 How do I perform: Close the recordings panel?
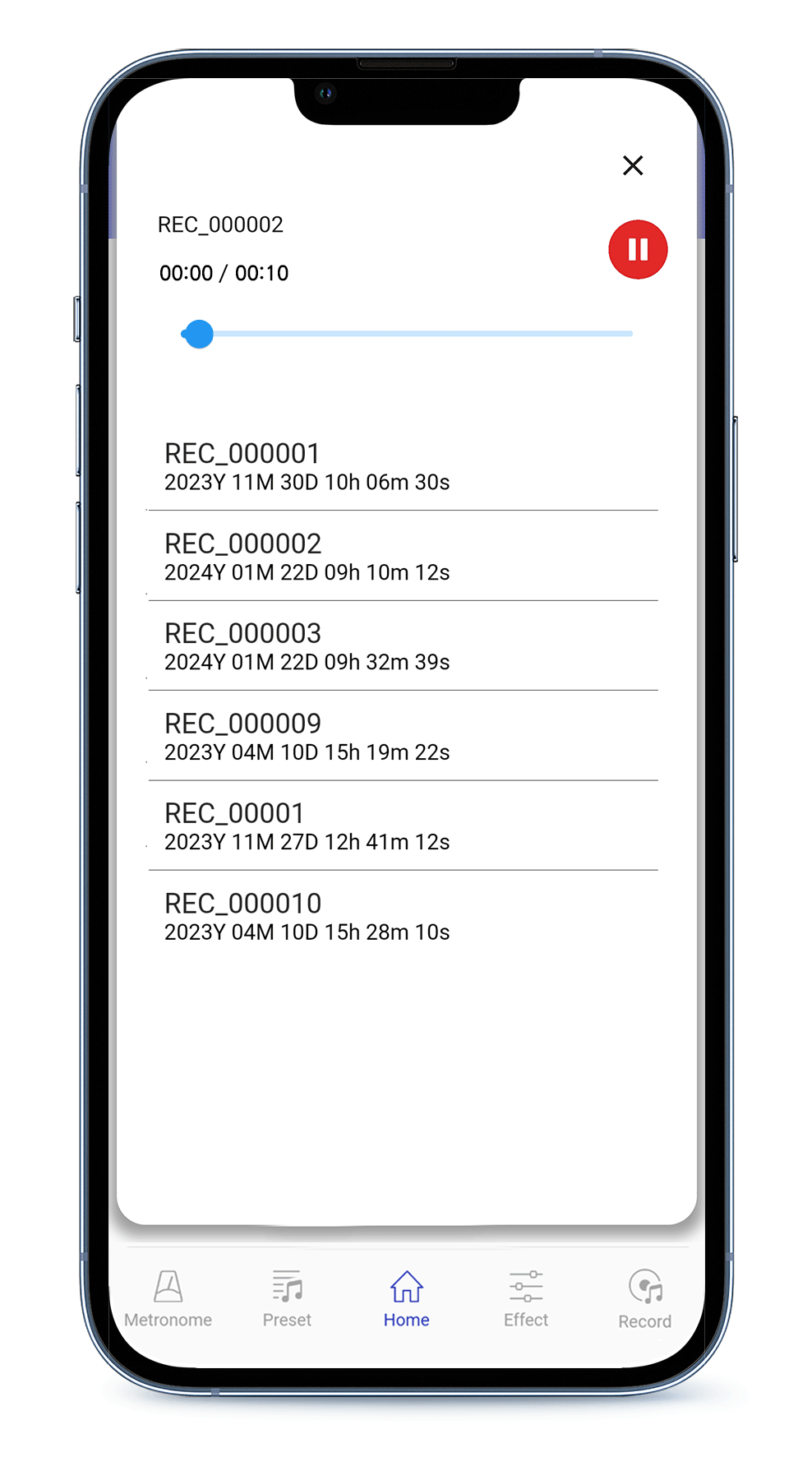point(632,165)
